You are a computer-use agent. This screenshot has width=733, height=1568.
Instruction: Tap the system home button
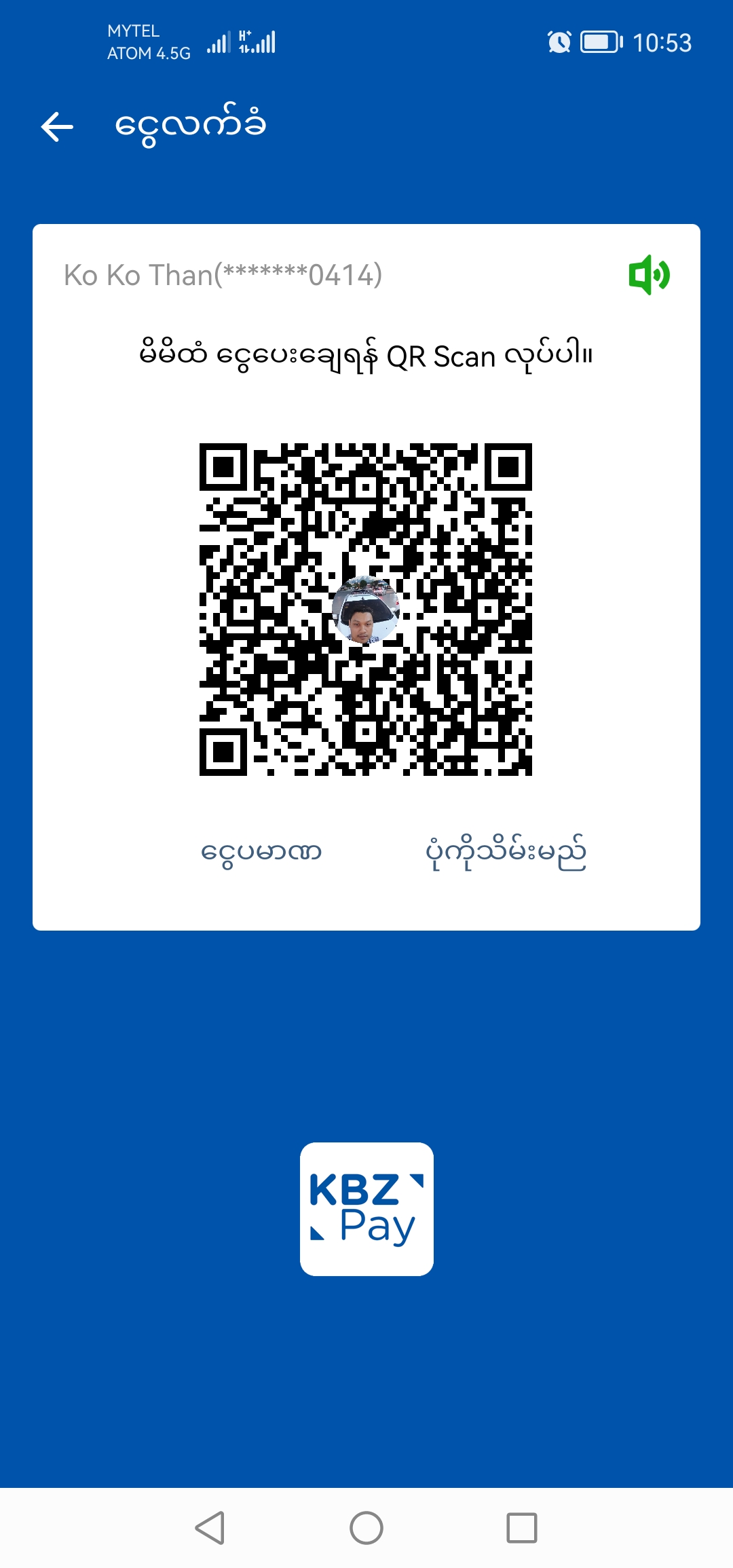366,1528
